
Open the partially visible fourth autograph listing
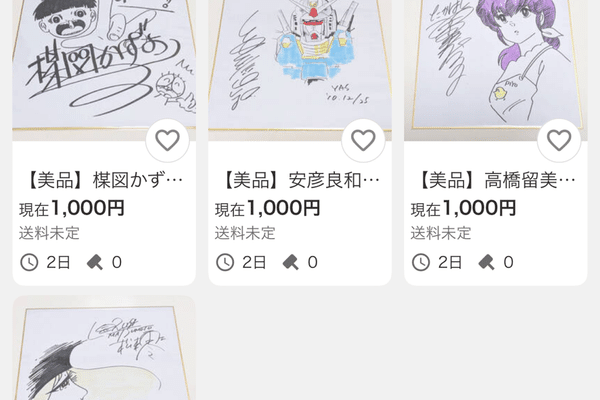tap(104, 352)
